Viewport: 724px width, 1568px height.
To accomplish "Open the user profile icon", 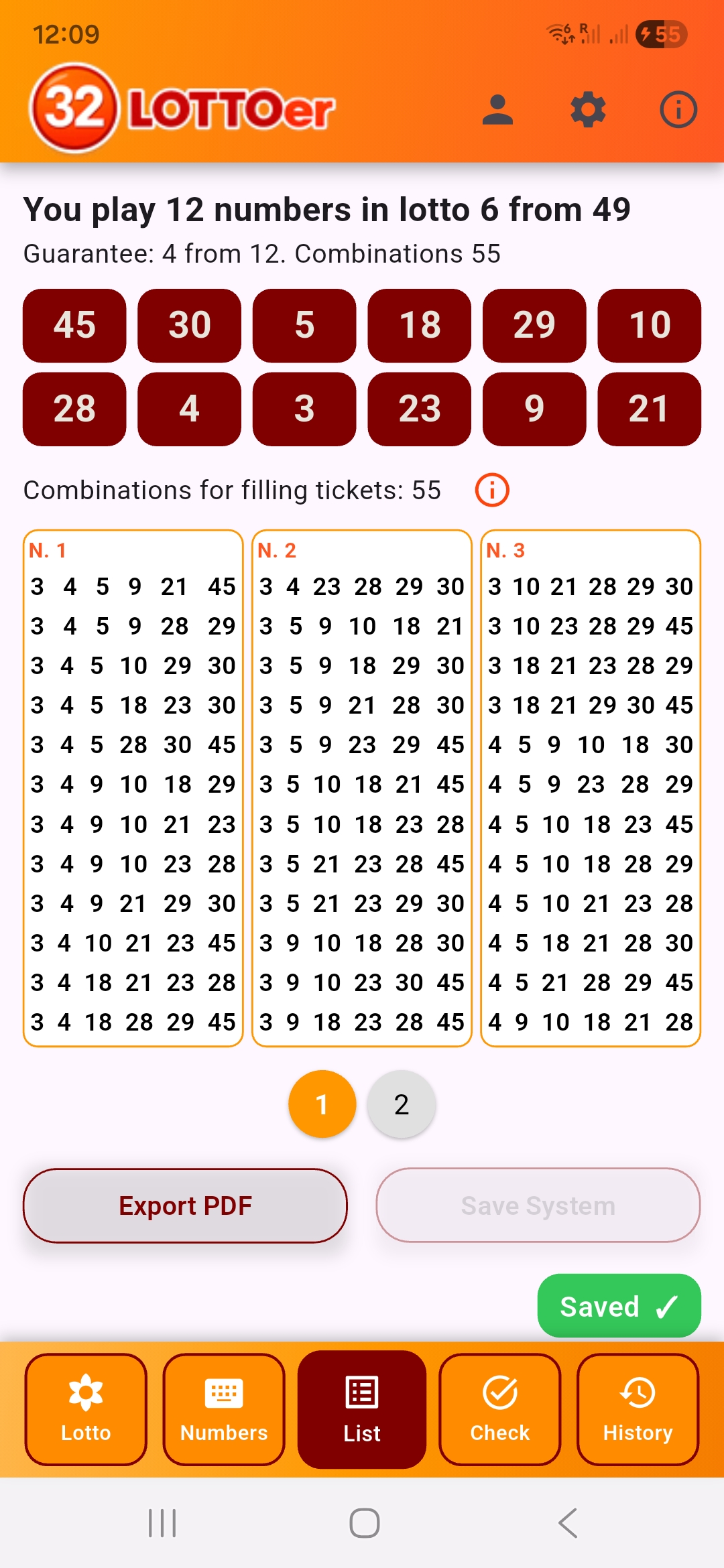I will click(497, 111).
